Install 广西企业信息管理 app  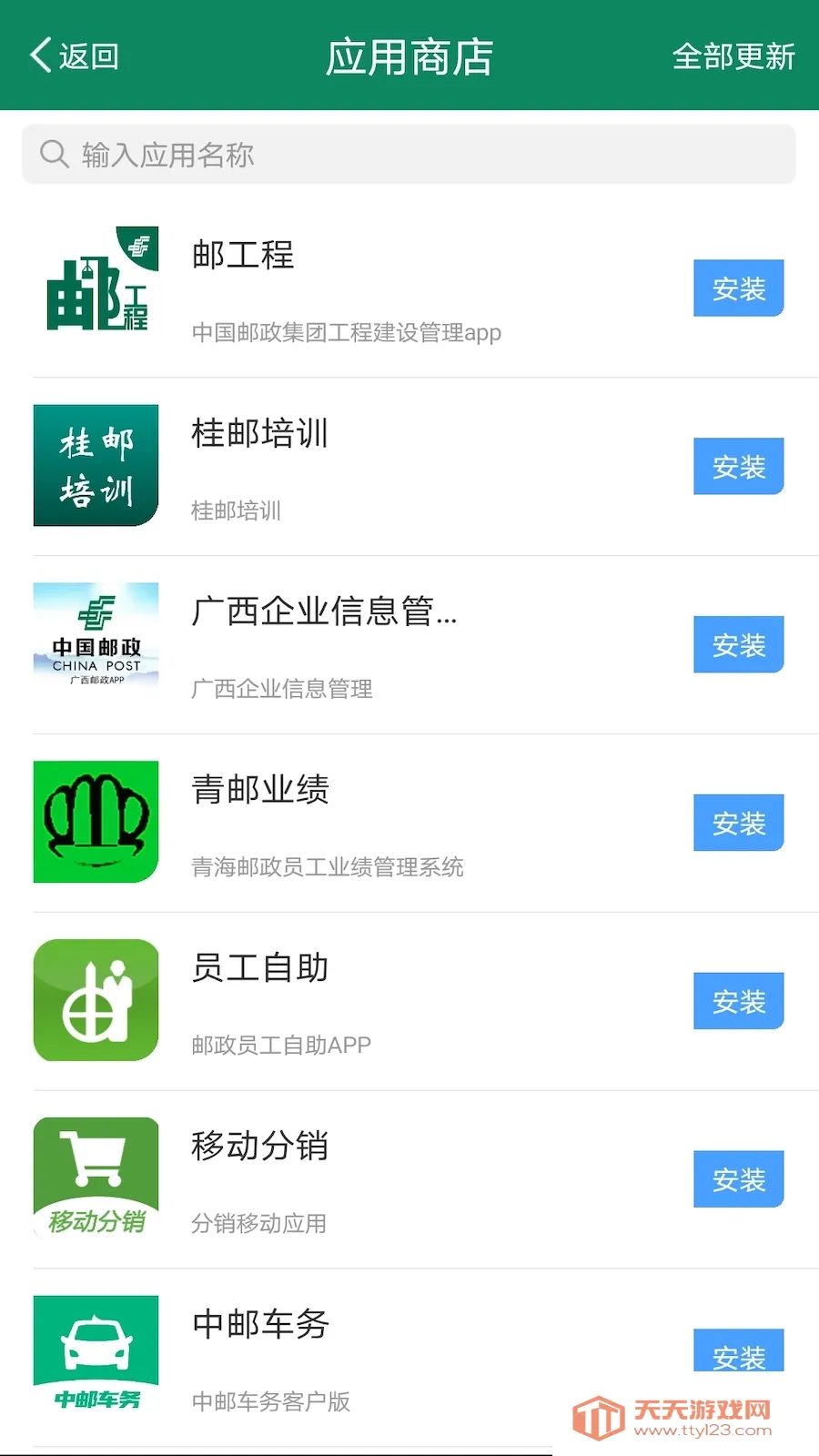[x=738, y=644]
